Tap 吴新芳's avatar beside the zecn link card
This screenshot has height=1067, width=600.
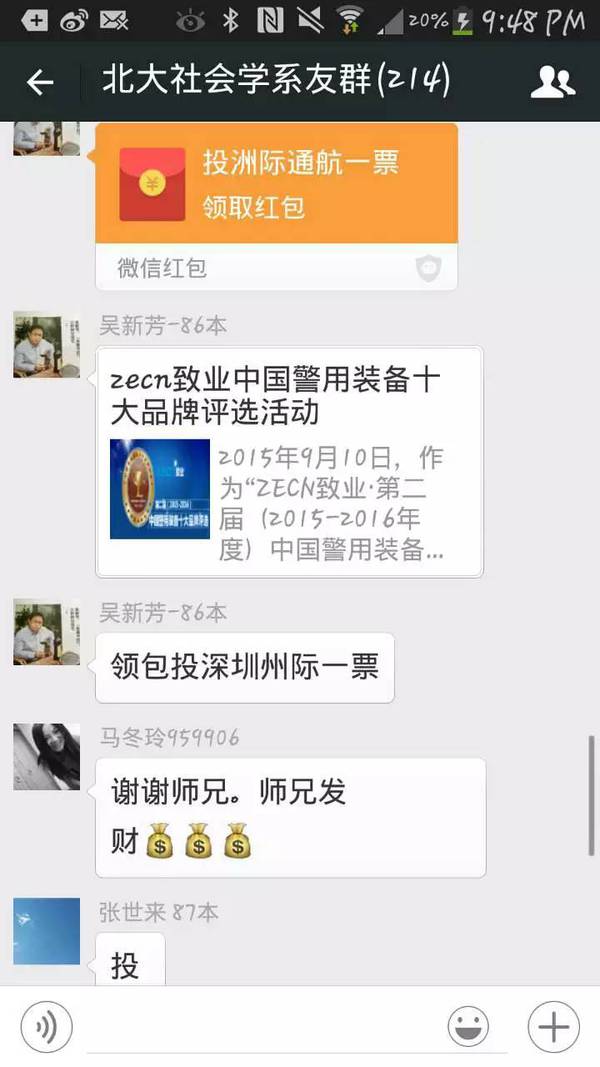[x=47, y=345]
